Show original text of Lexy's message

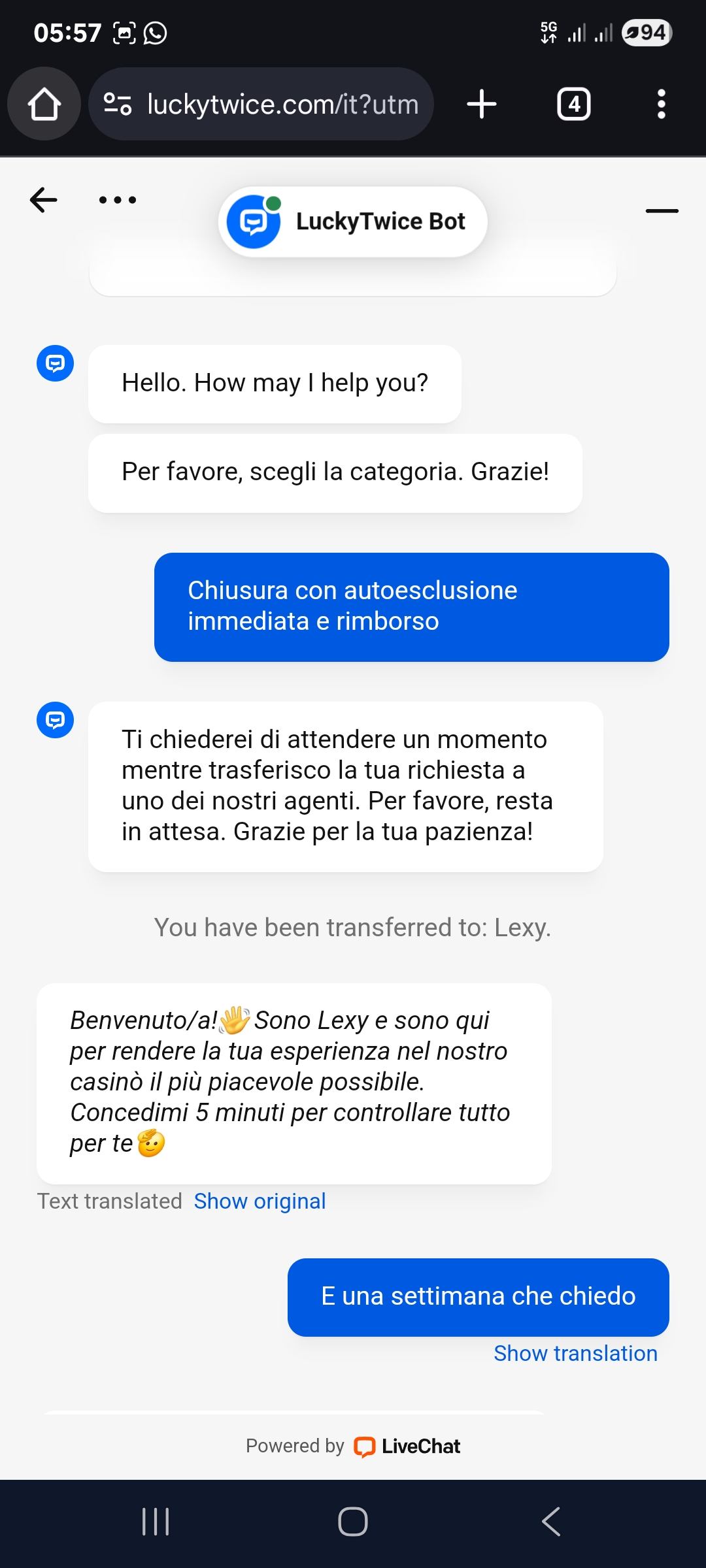point(260,1201)
